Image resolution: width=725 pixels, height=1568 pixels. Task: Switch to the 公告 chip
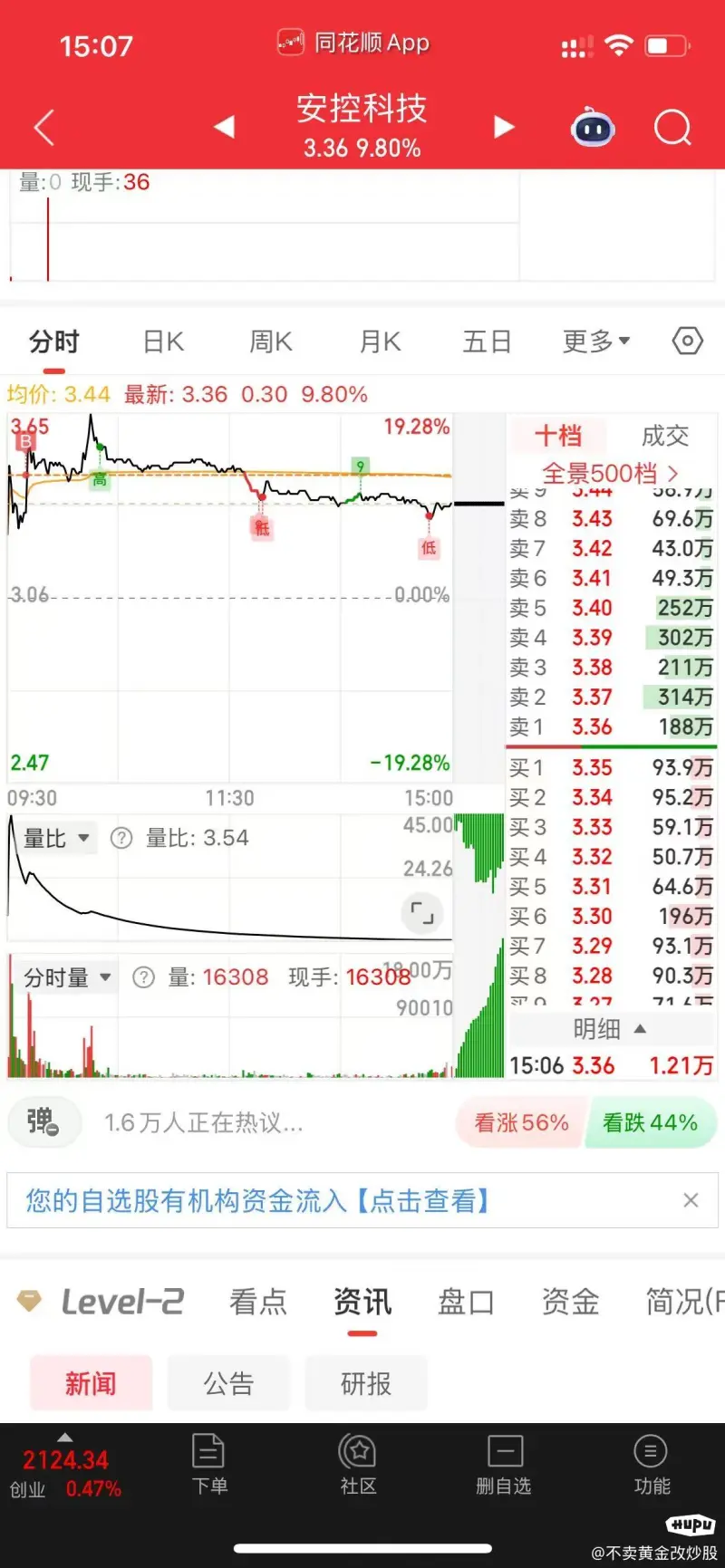[228, 1383]
